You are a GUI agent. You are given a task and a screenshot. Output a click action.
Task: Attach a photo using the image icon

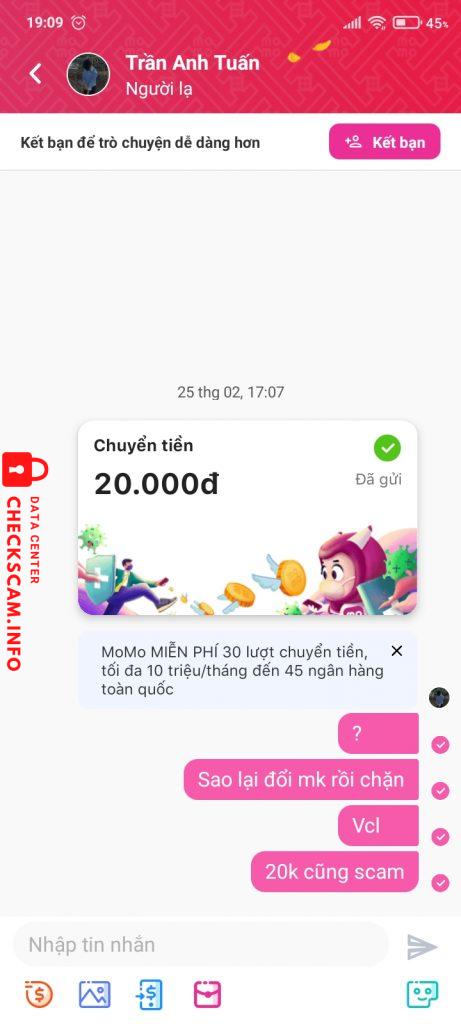point(95,995)
